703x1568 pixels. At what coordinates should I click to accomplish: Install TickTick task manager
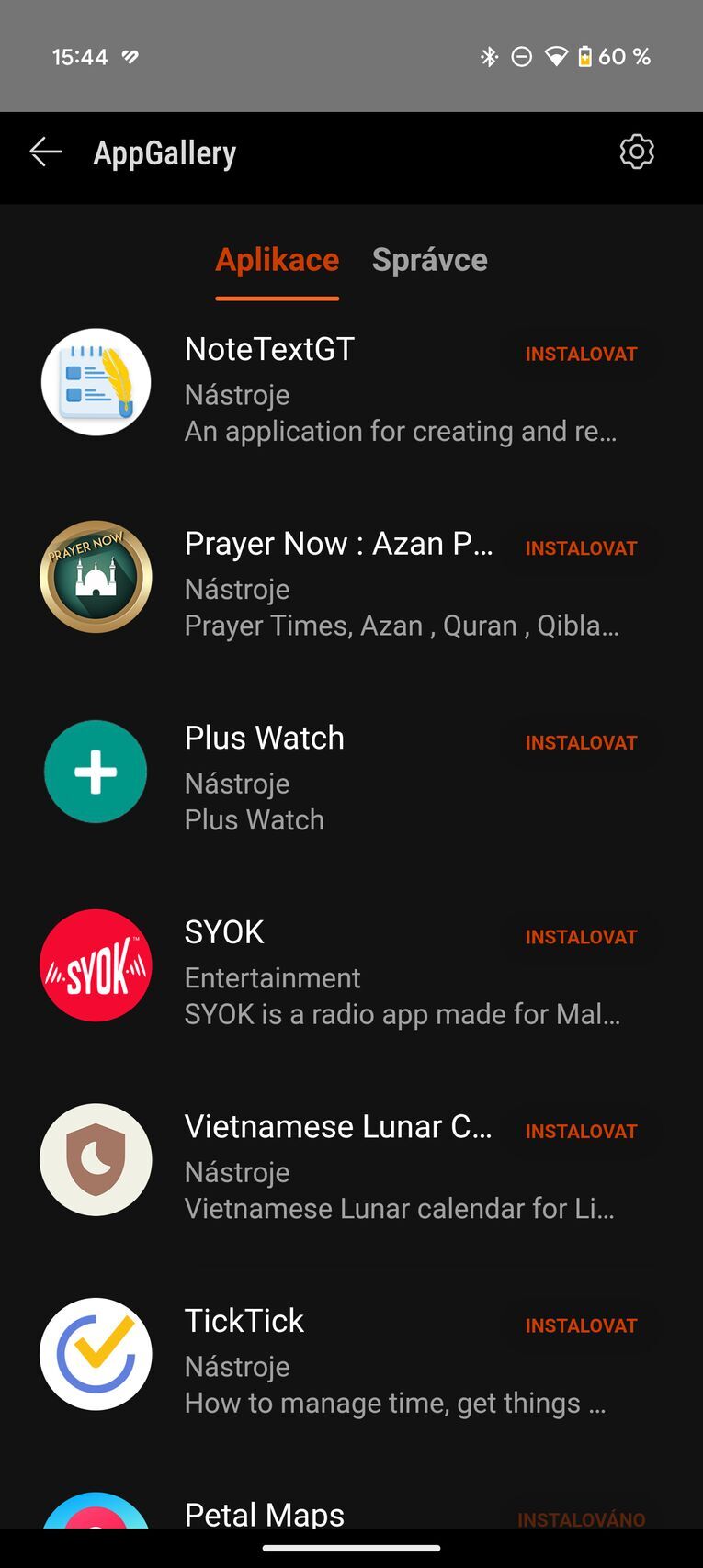coord(581,1325)
